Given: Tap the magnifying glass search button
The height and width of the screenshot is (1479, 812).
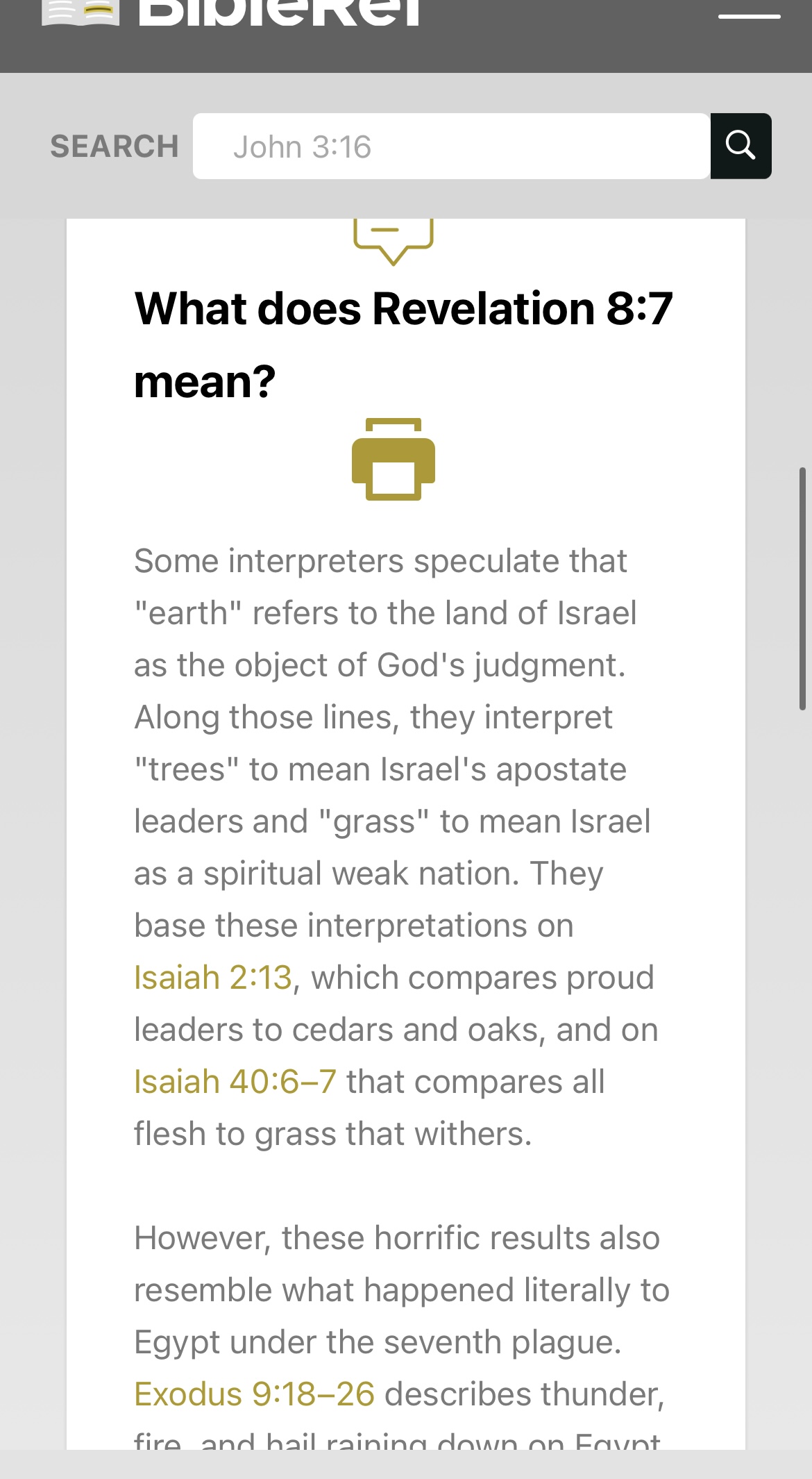Looking at the screenshot, I should (x=741, y=146).
